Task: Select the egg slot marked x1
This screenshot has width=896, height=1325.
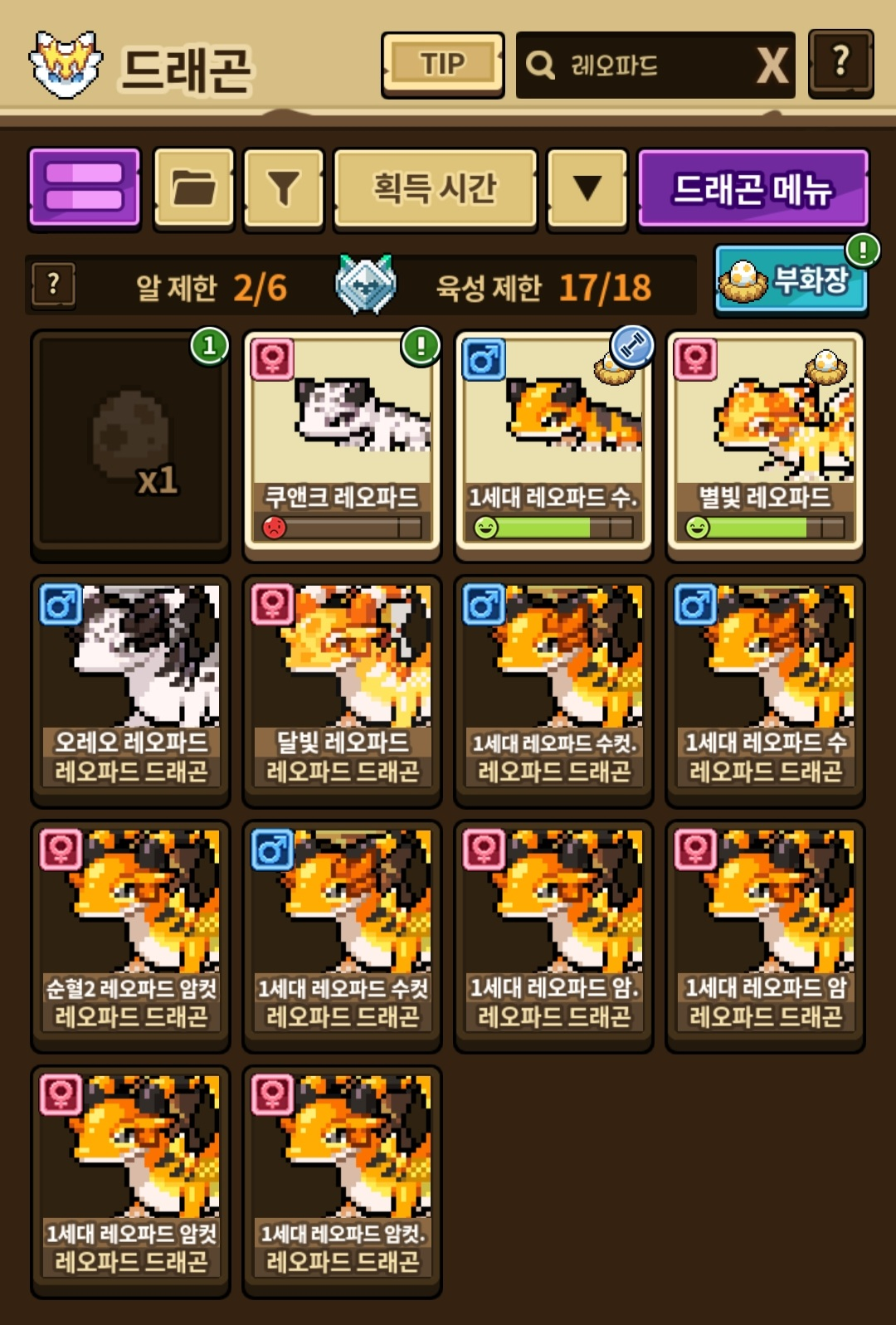Action: (x=130, y=445)
